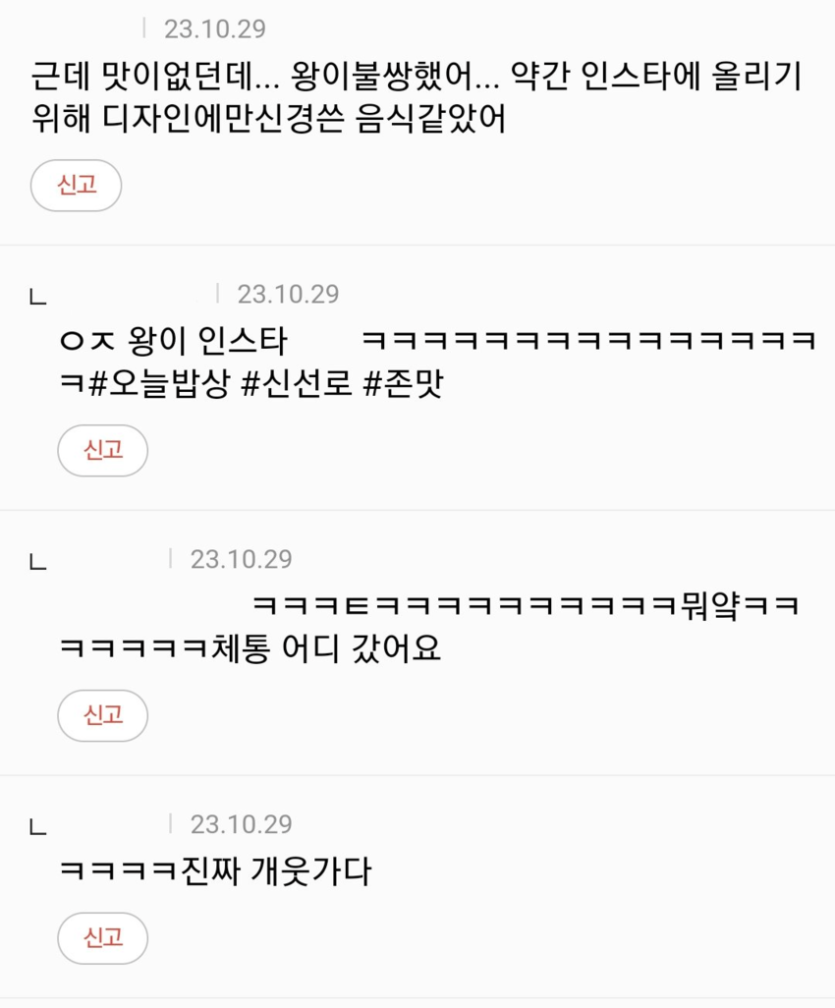Report the comment about 왕이불쌍했어

click(x=76, y=186)
